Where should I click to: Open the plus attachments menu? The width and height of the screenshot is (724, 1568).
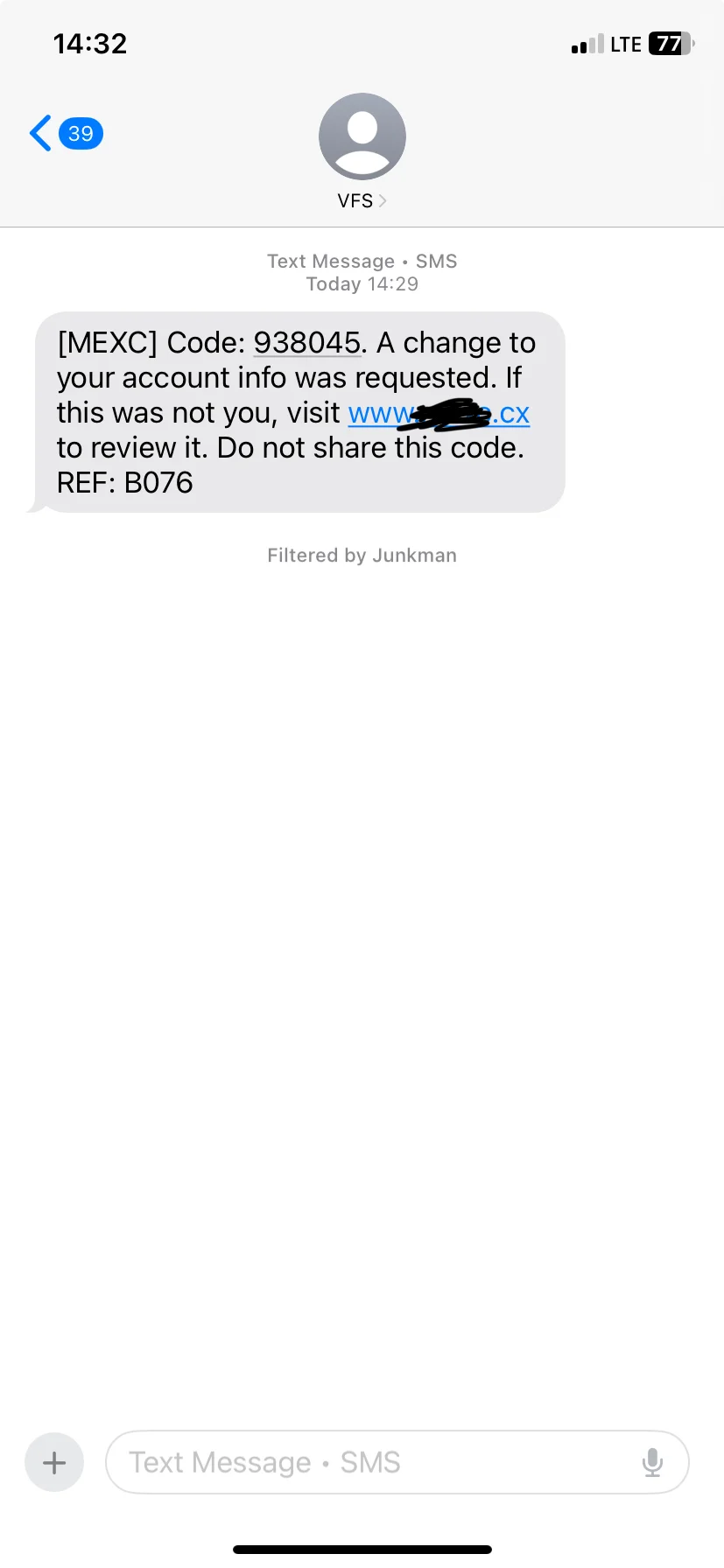pyautogui.click(x=54, y=1462)
